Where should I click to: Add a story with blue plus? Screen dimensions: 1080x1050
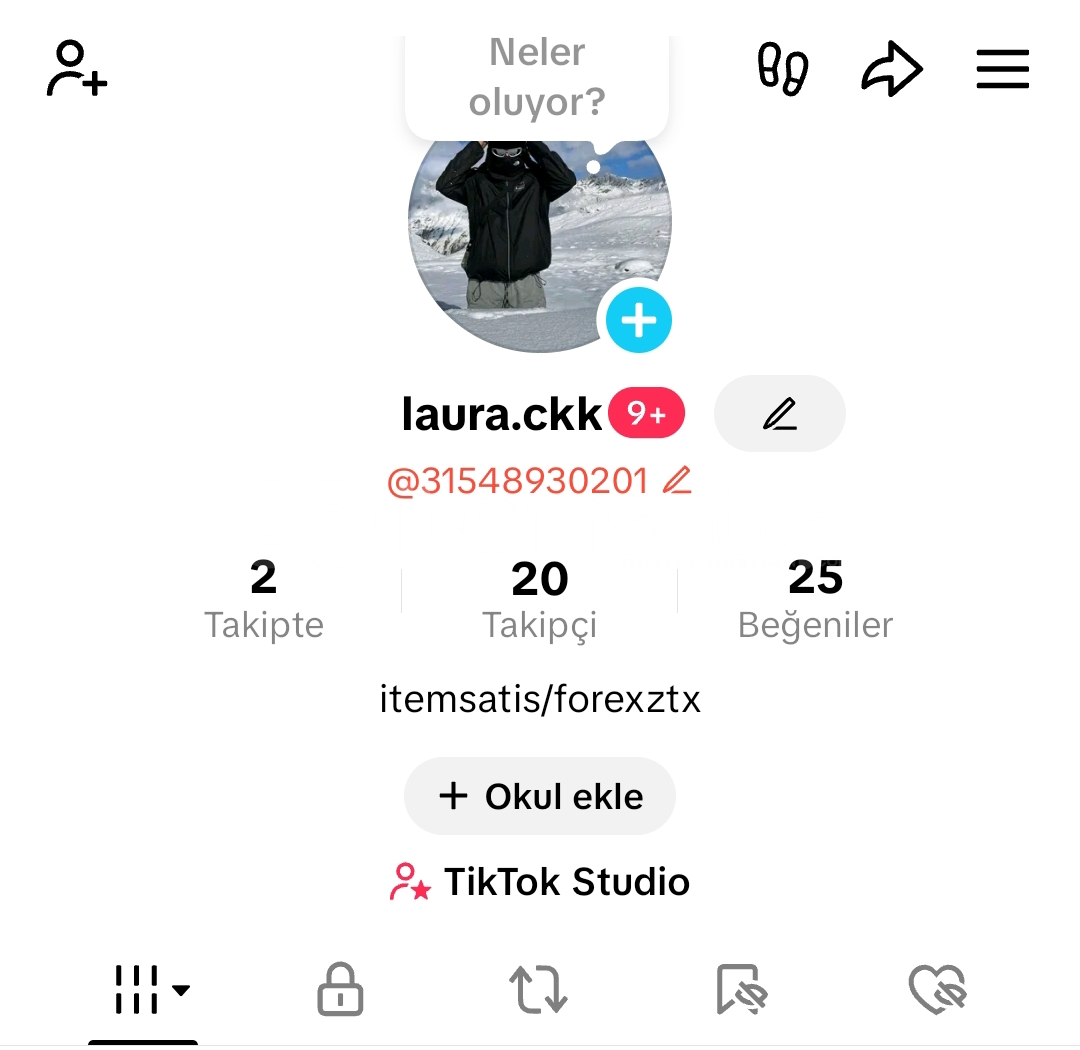tap(639, 321)
